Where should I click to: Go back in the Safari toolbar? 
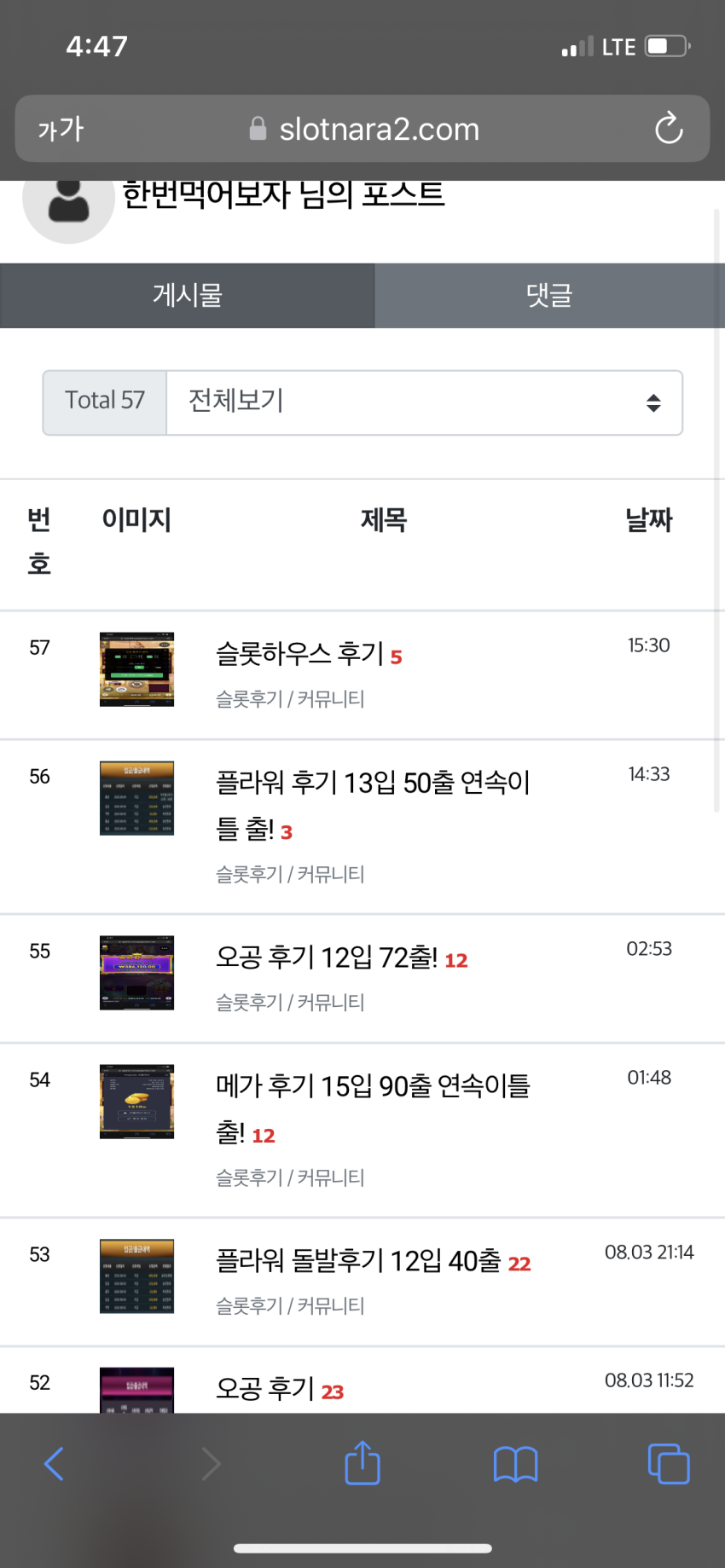click(x=54, y=1464)
